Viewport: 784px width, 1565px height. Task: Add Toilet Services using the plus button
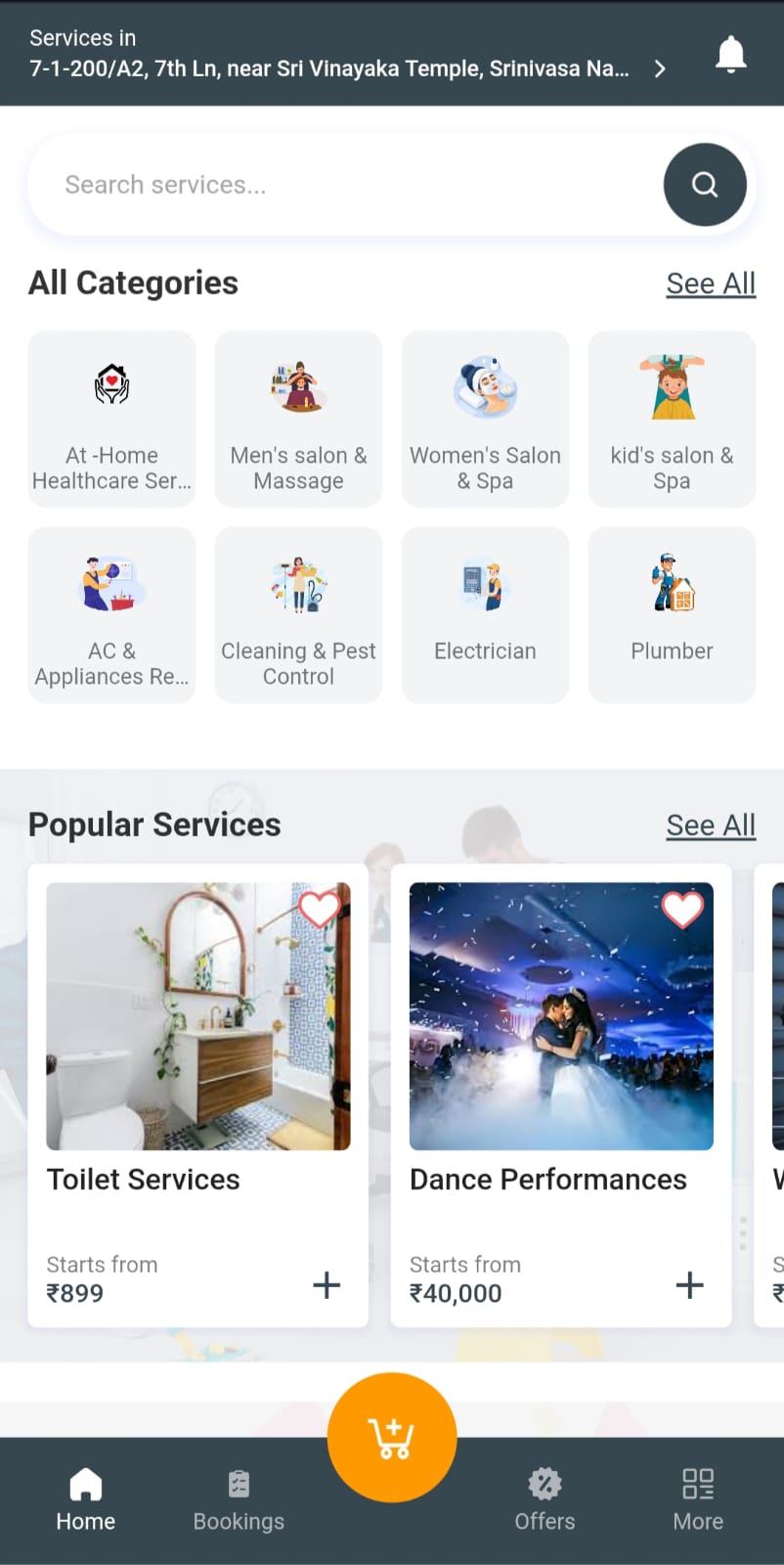point(327,1285)
